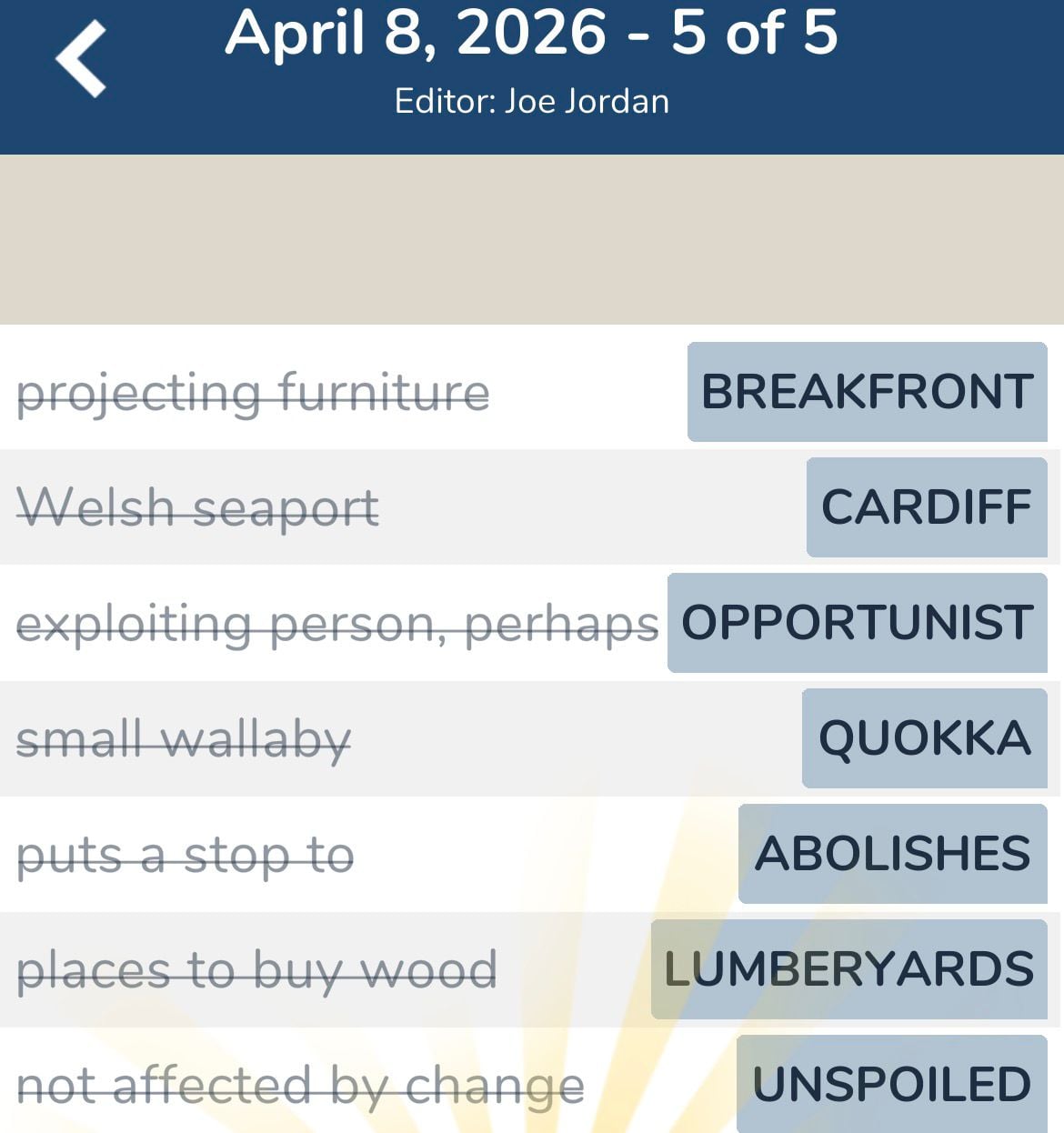This screenshot has height=1133, width=1064.
Task: Click the strikethrough text for QUOKKA clue
Action: [x=183, y=737]
